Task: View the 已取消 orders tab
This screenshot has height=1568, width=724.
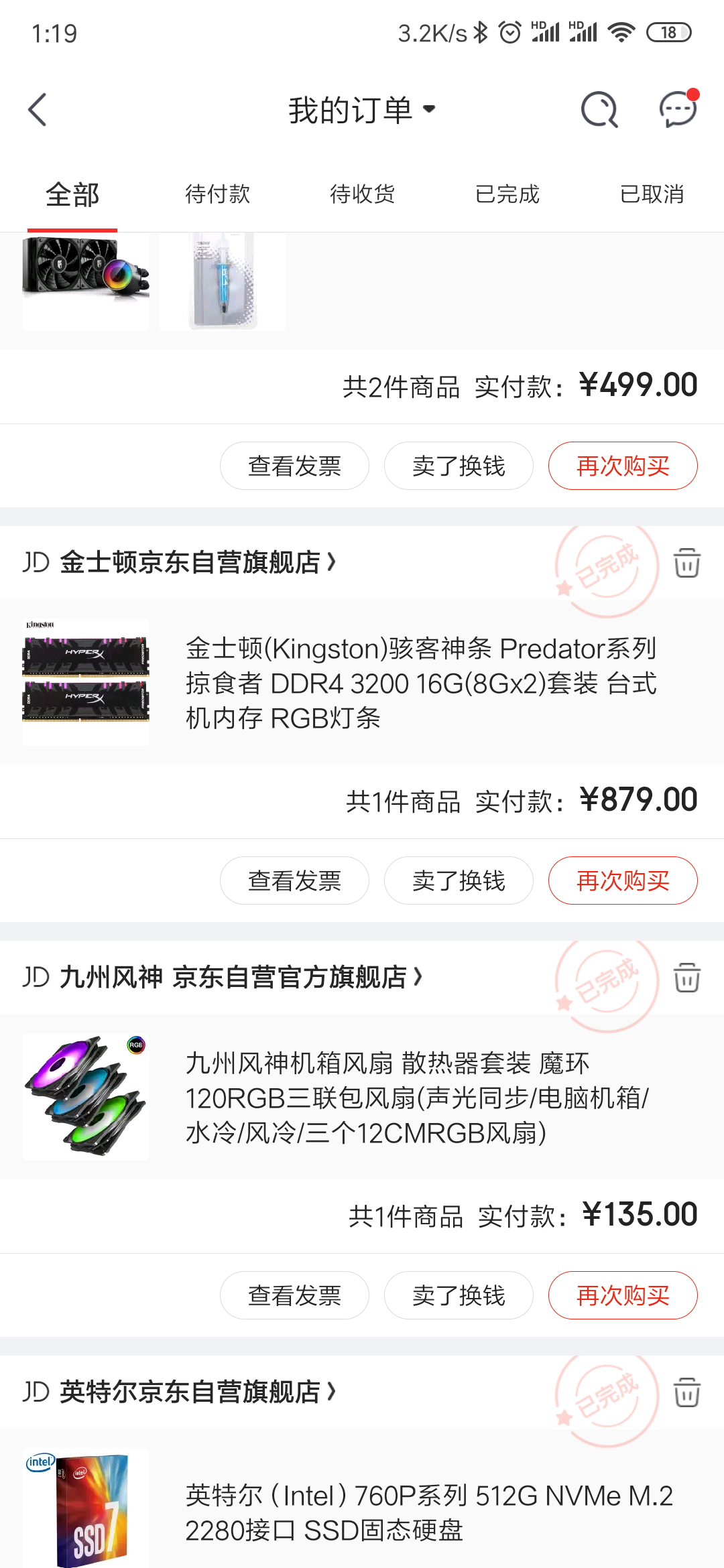Action: point(652,194)
